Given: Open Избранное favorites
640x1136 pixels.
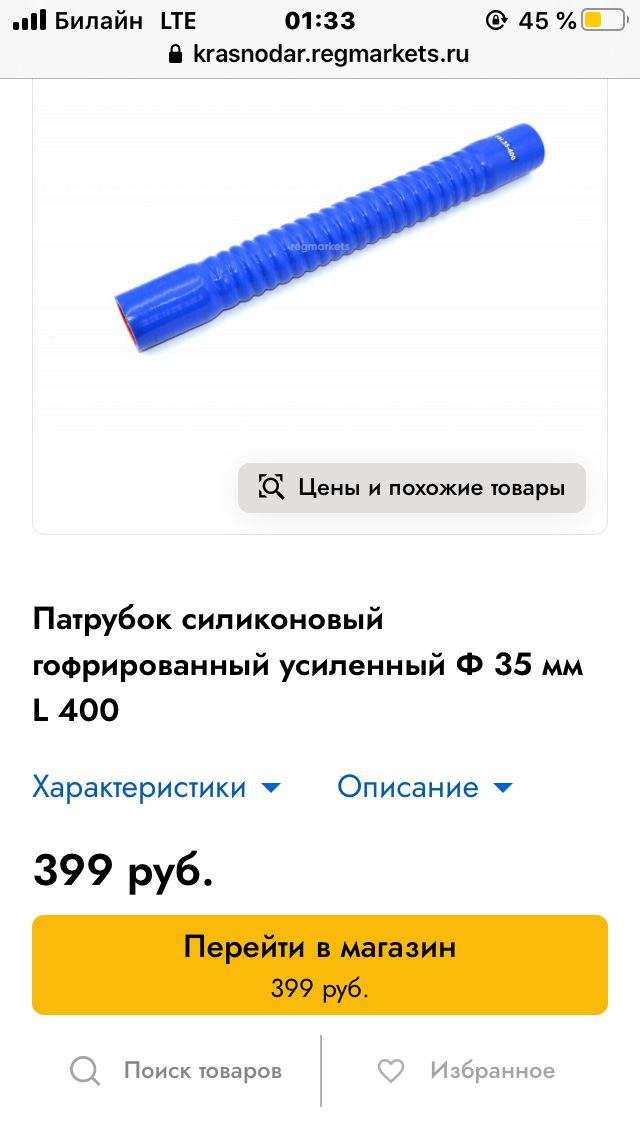Looking at the screenshot, I should pyautogui.click(x=466, y=1071).
